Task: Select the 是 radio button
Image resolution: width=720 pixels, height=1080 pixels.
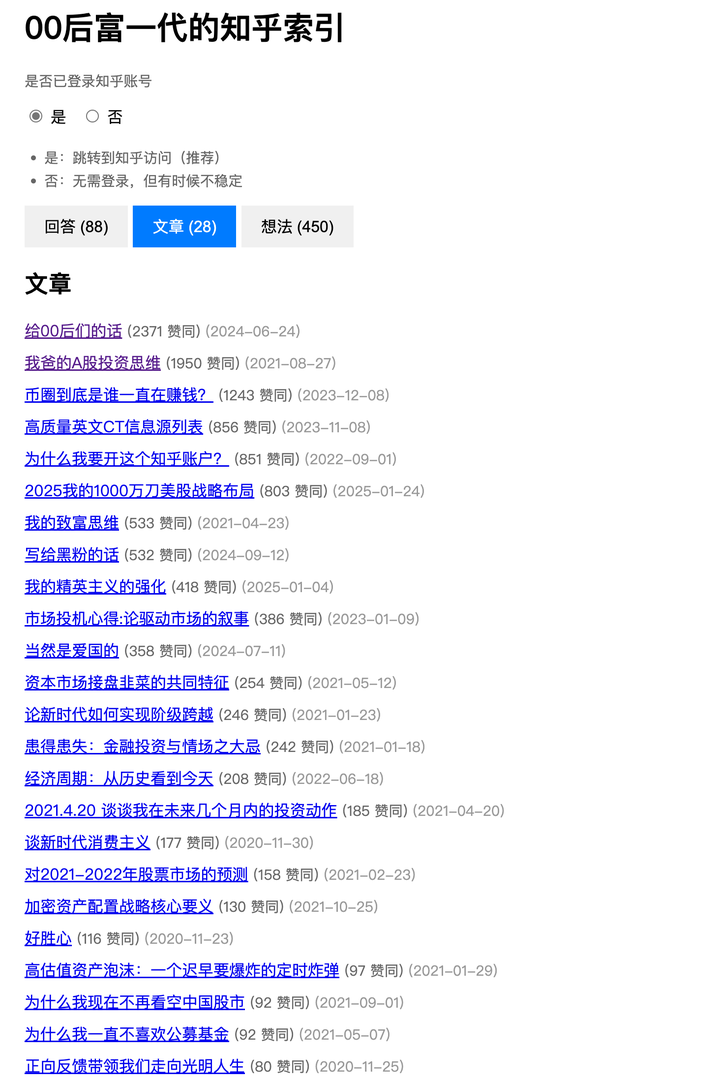Action: pos(36,116)
